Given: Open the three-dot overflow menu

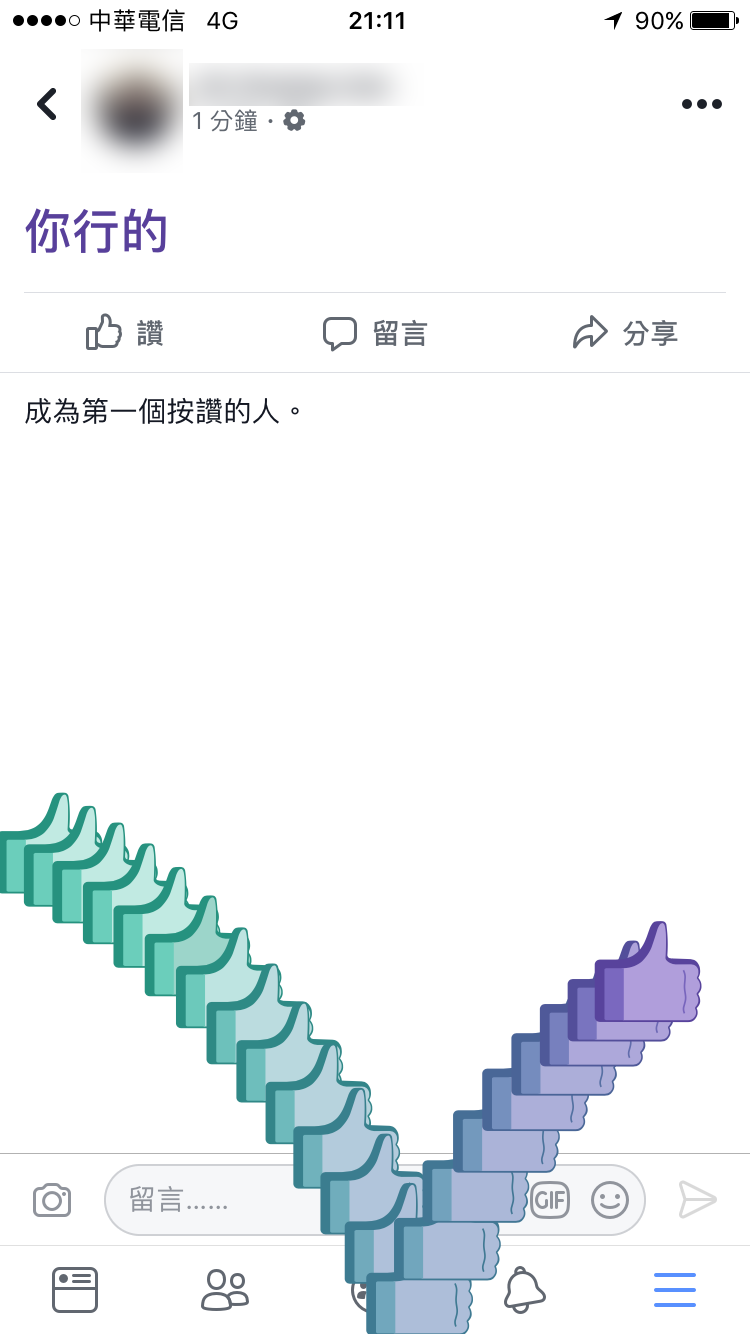Looking at the screenshot, I should [701, 104].
